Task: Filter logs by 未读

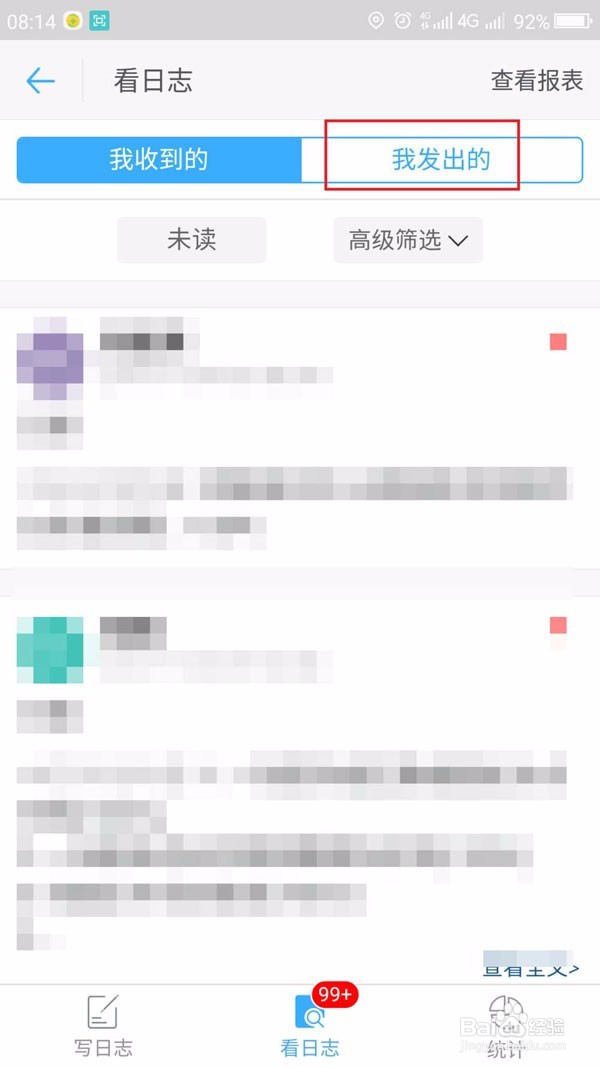Action: [191, 240]
